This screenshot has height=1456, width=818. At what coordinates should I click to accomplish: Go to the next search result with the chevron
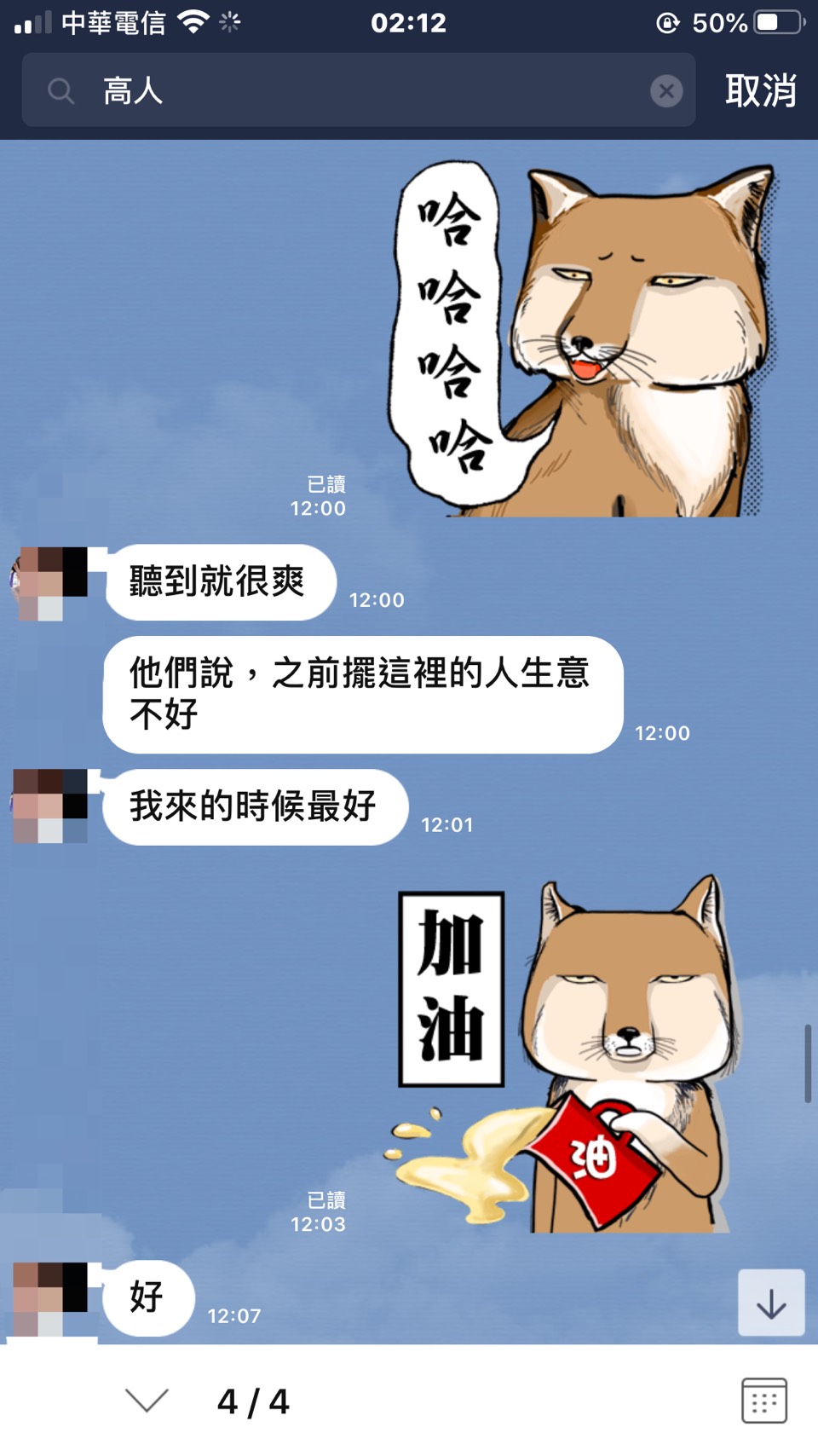(x=147, y=1400)
